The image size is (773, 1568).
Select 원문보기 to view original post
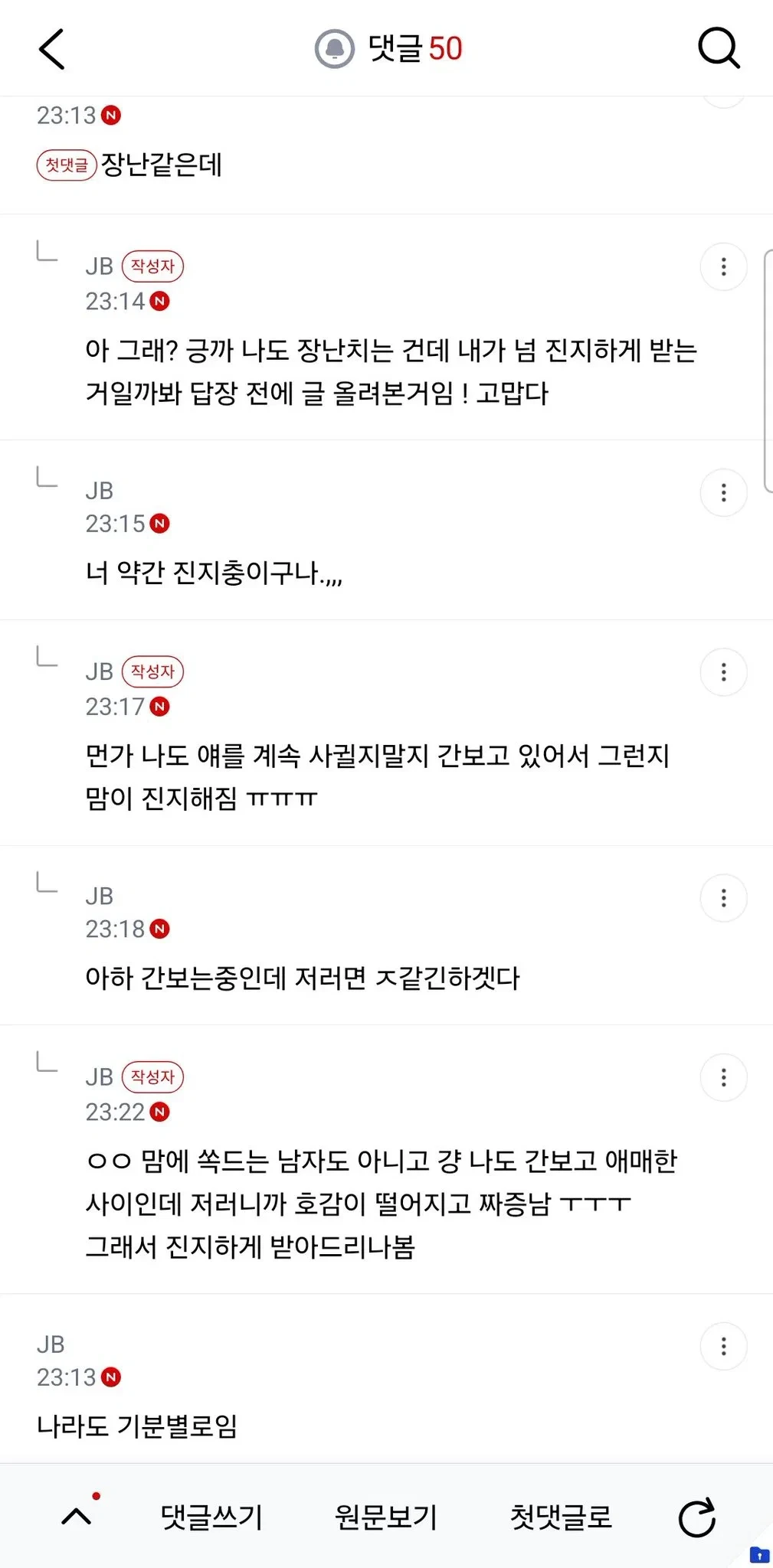tap(386, 1517)
